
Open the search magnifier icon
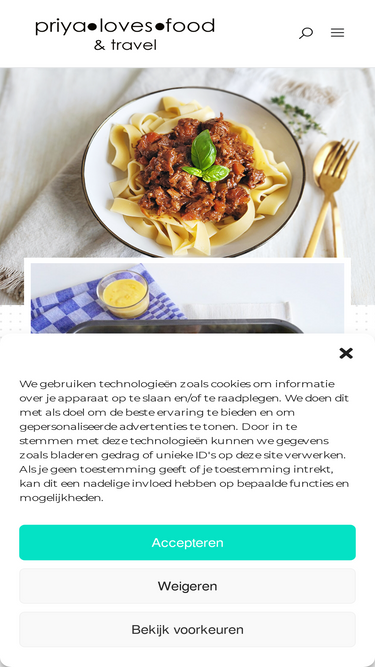pyautogui.click(x=306, y=33)
